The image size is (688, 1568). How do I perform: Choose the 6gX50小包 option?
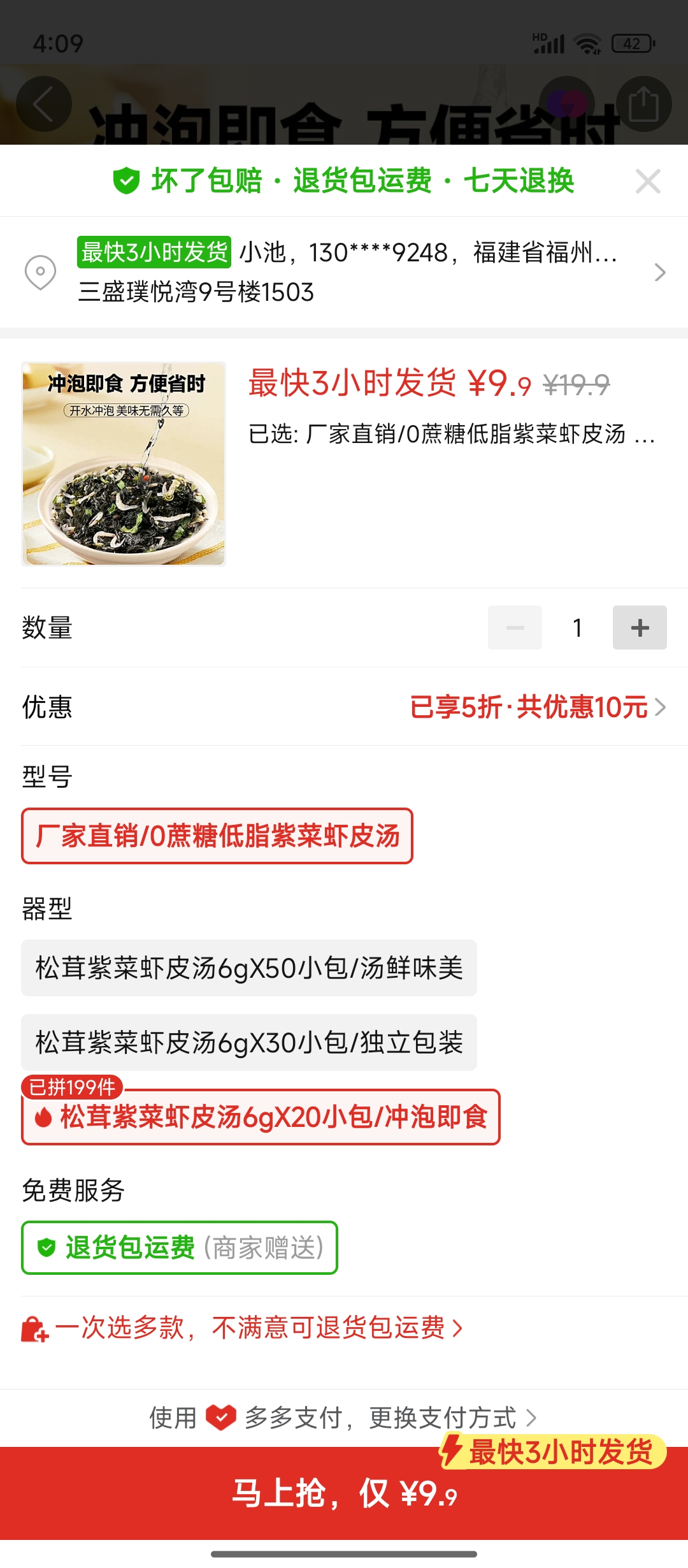pos(249,968)
